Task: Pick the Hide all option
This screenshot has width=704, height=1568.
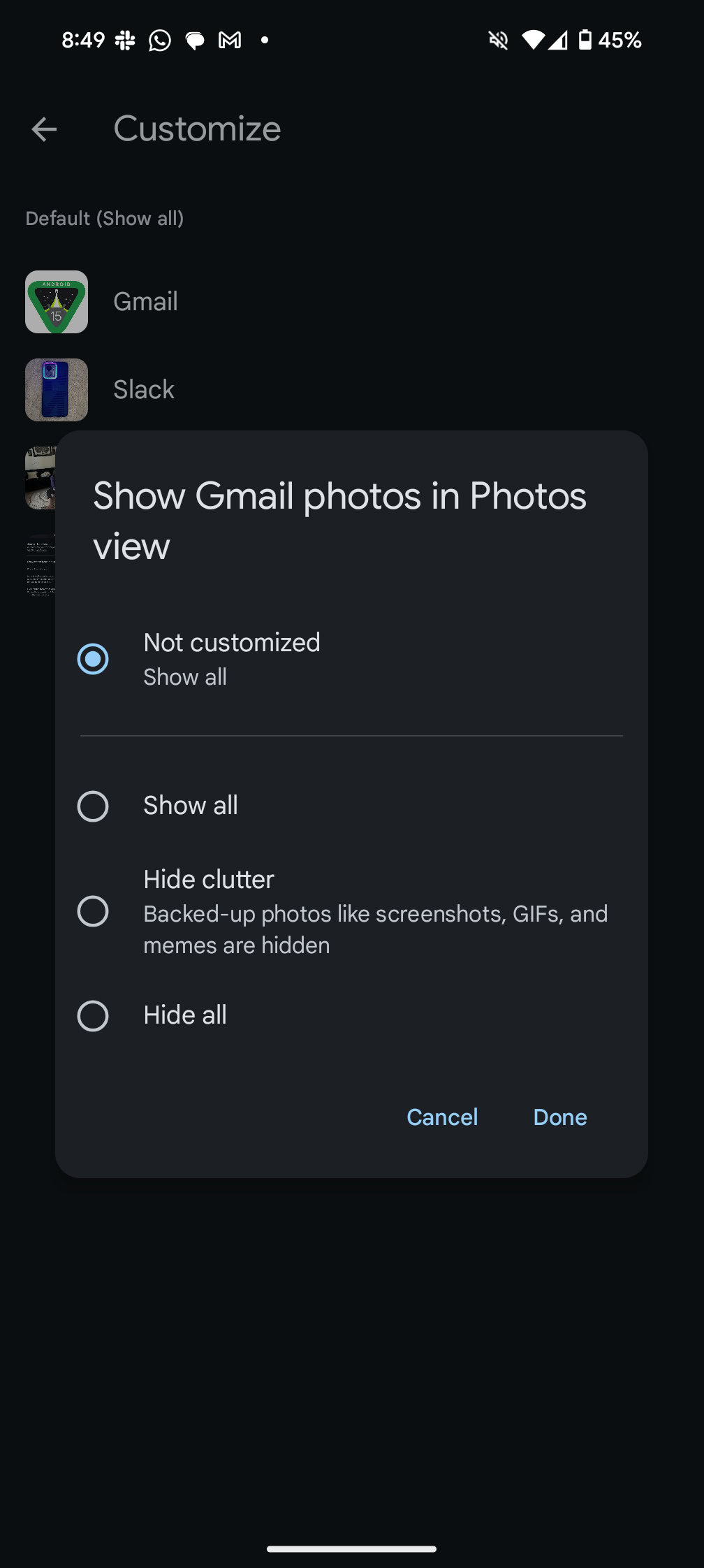Action: click(93, 1016)
